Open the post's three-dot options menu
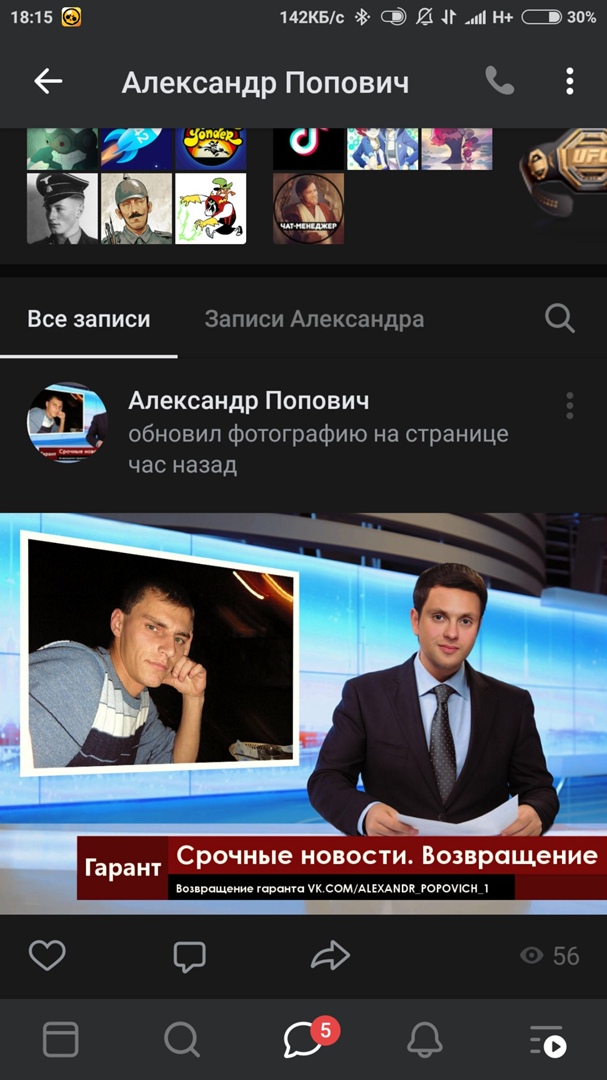 pos(569,405)
